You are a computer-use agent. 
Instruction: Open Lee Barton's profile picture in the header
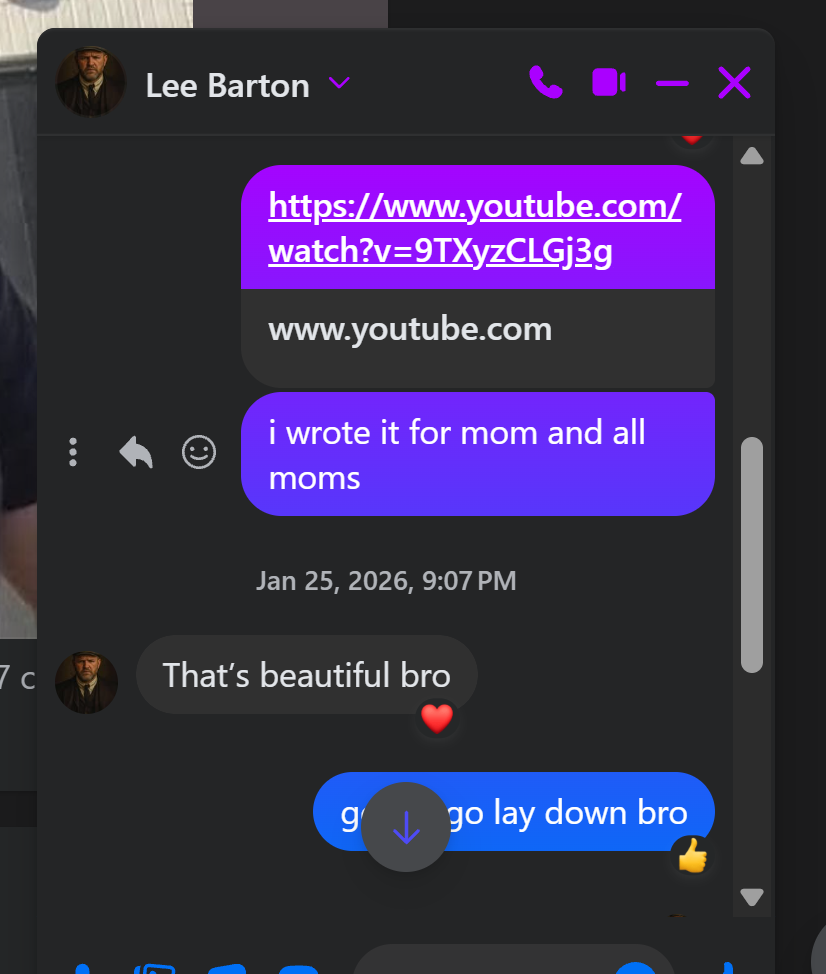[x=91, y=83]
